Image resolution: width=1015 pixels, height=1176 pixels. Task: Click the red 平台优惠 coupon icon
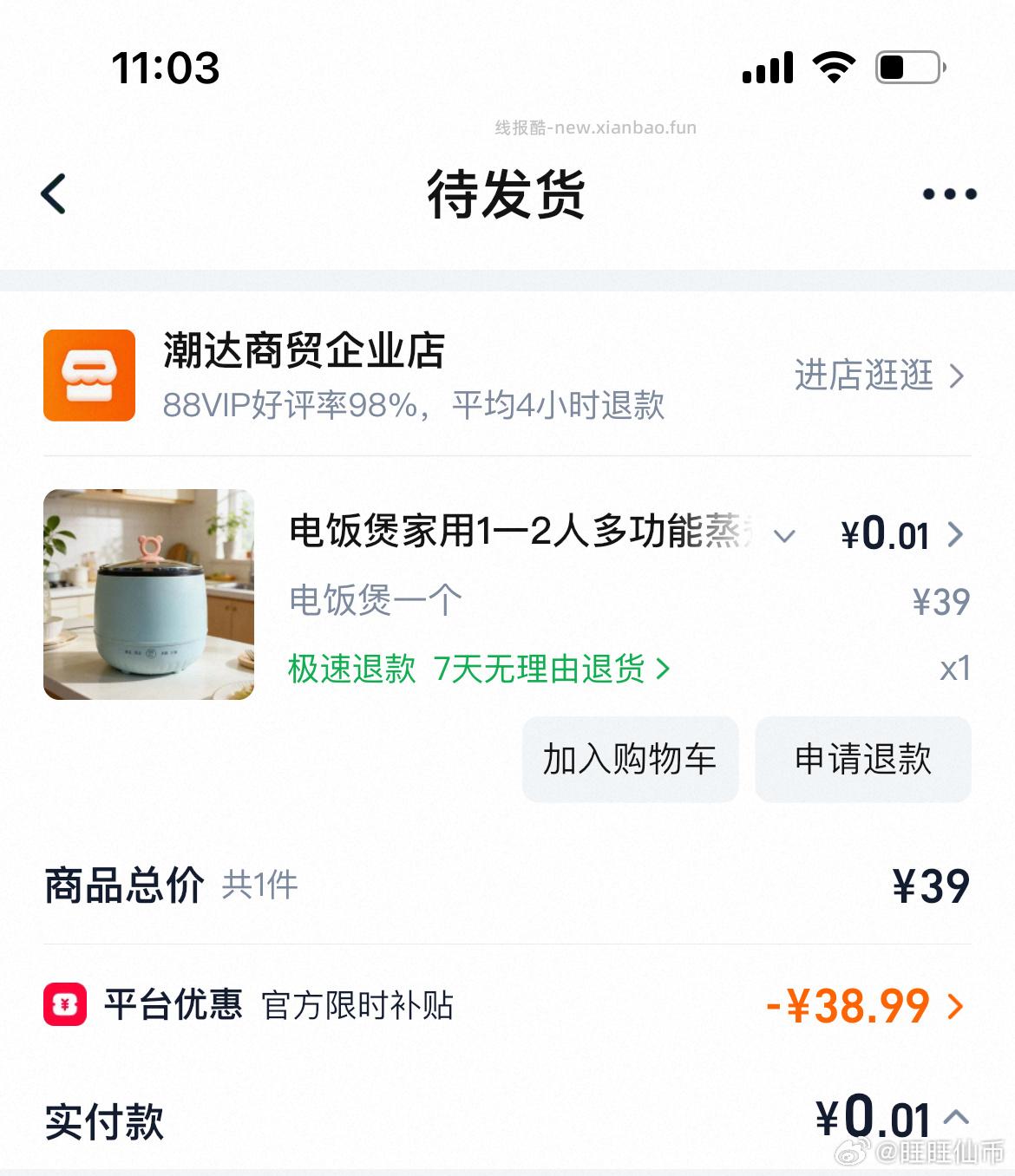click(x=64, y=1006)
